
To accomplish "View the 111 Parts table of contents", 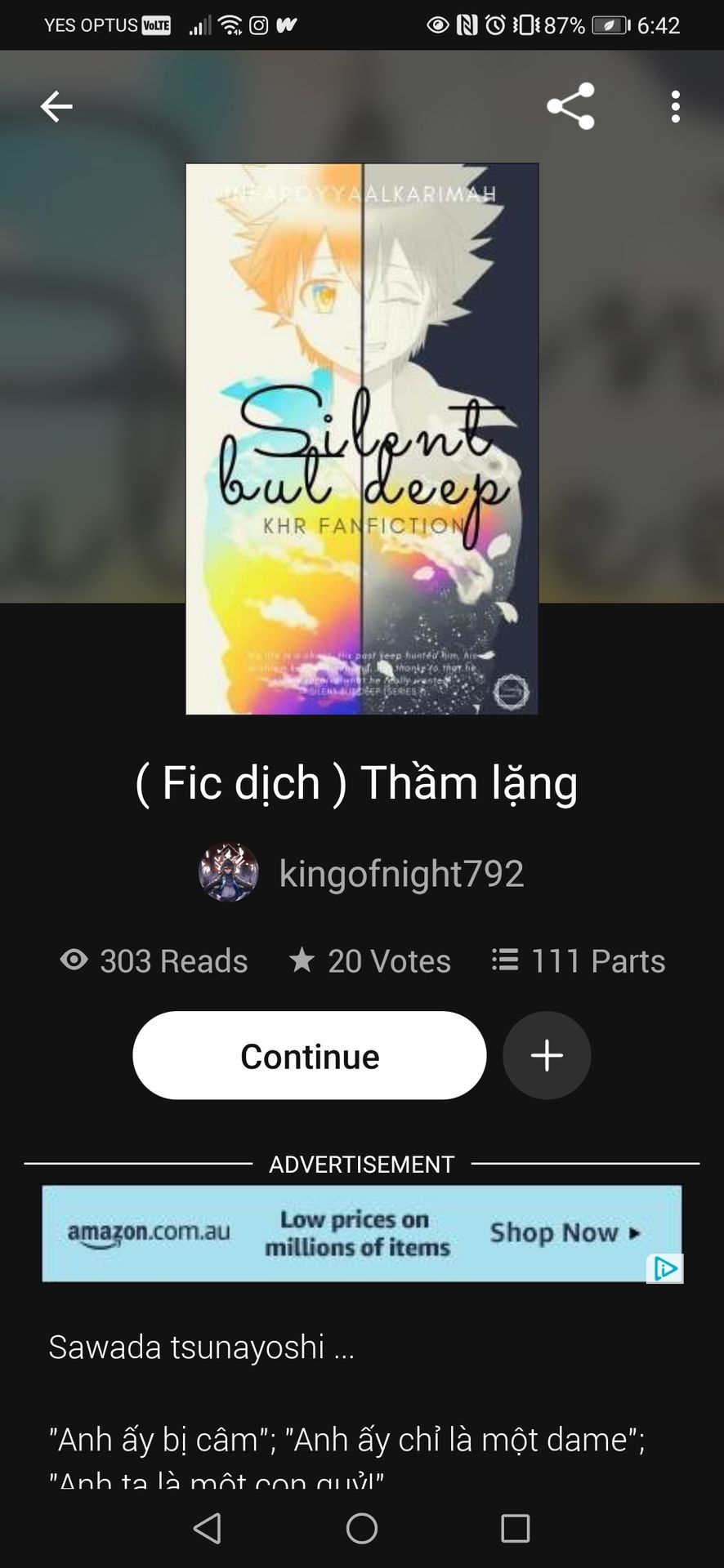I will (579, 961).
